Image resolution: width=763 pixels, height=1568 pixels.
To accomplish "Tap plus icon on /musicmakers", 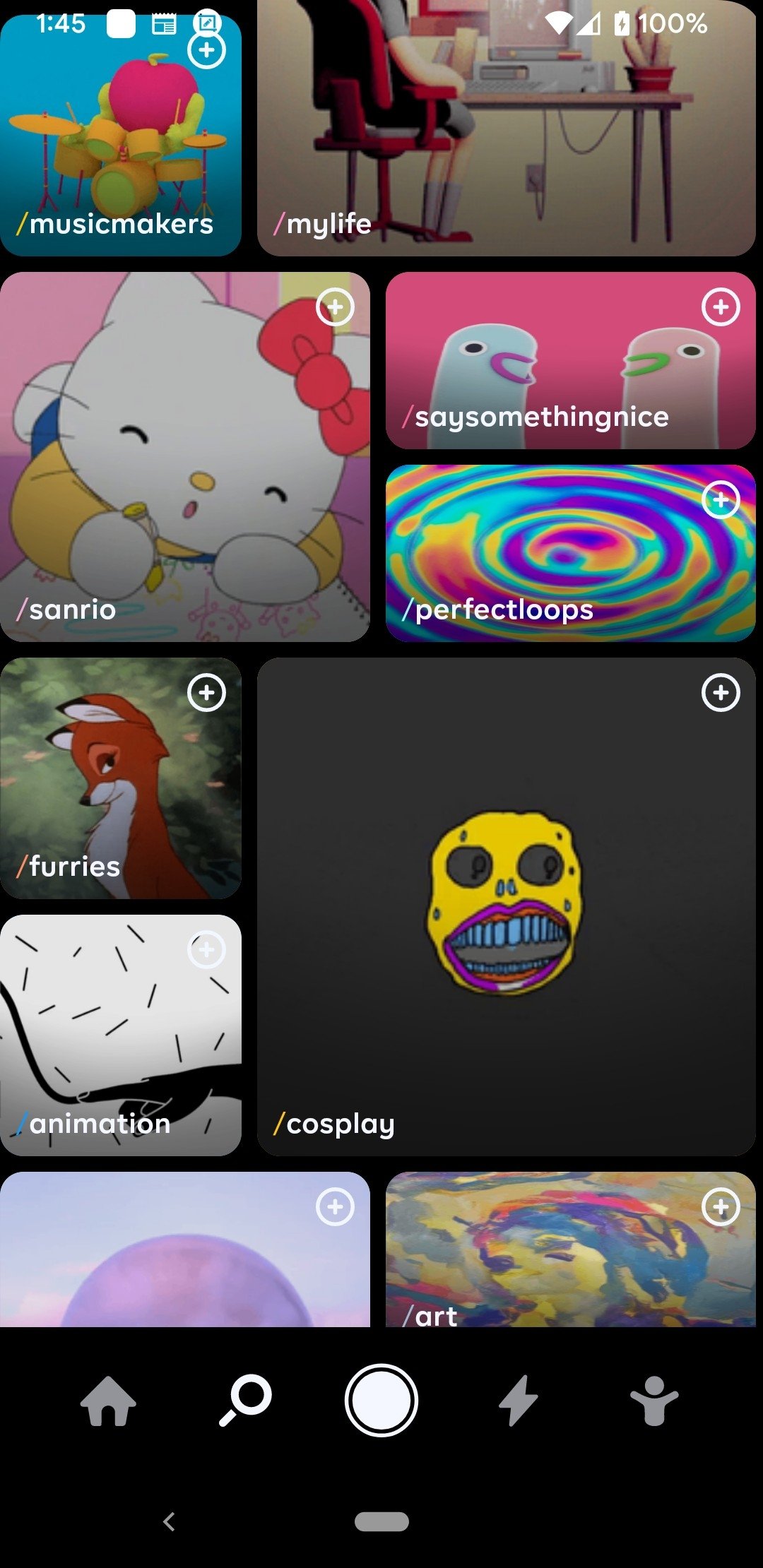I will click(x=206, y=50).
